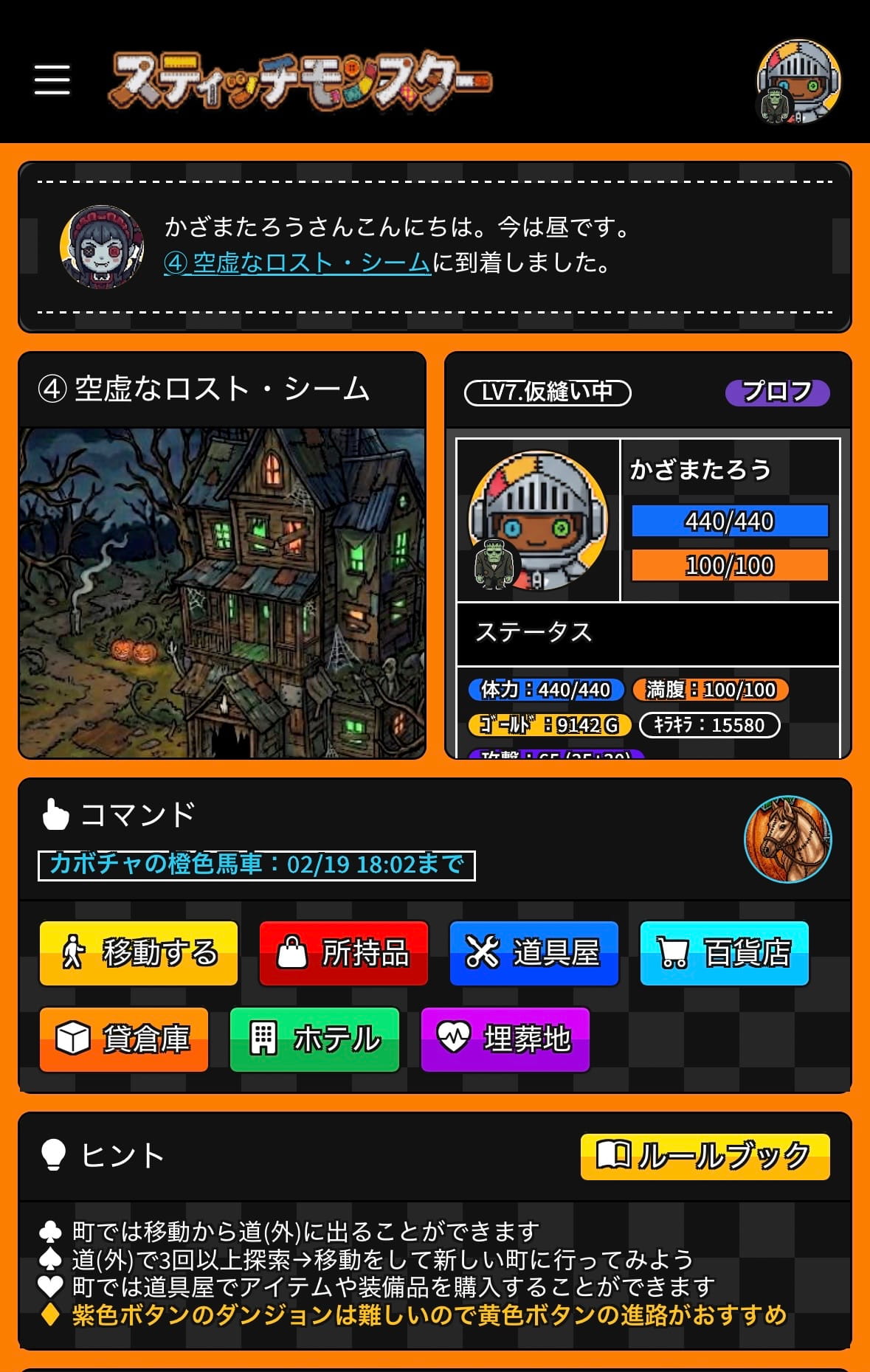
Task: Go to the ホテル
Action: [315, 1039]
